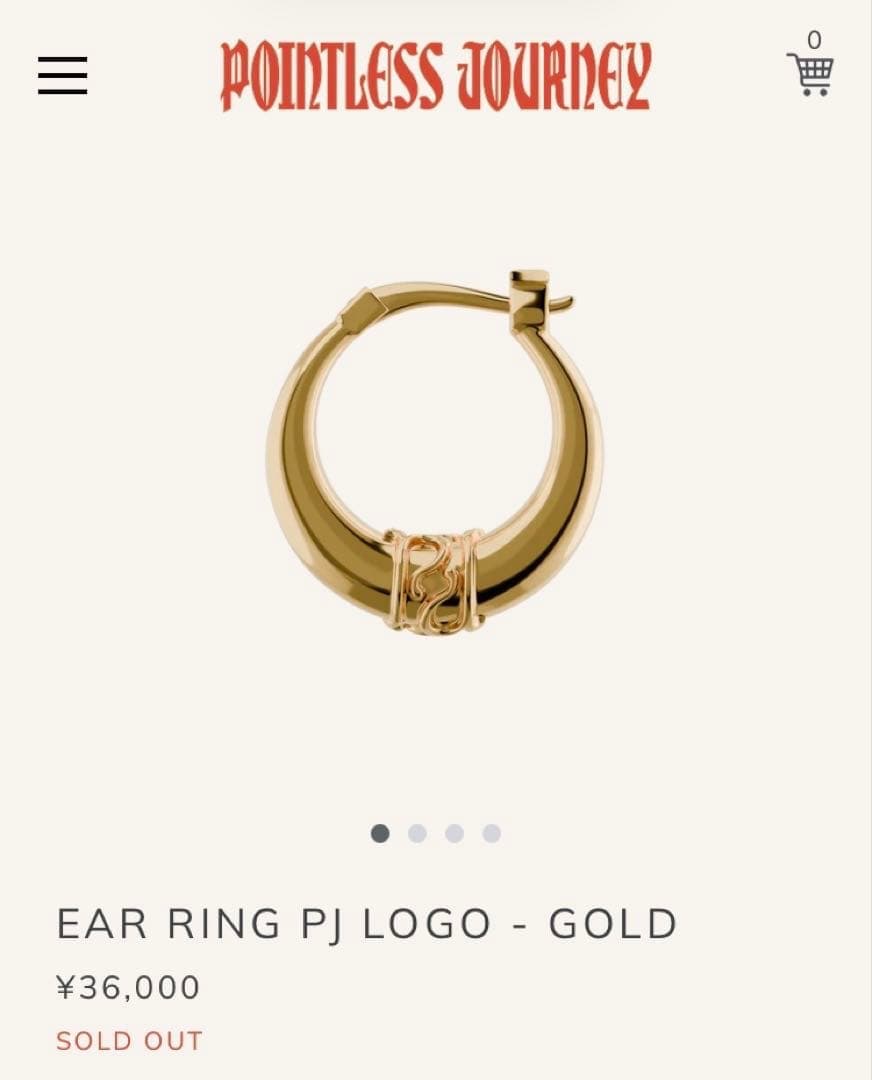Go to the Pointless Journey homepage

(436, 76)
